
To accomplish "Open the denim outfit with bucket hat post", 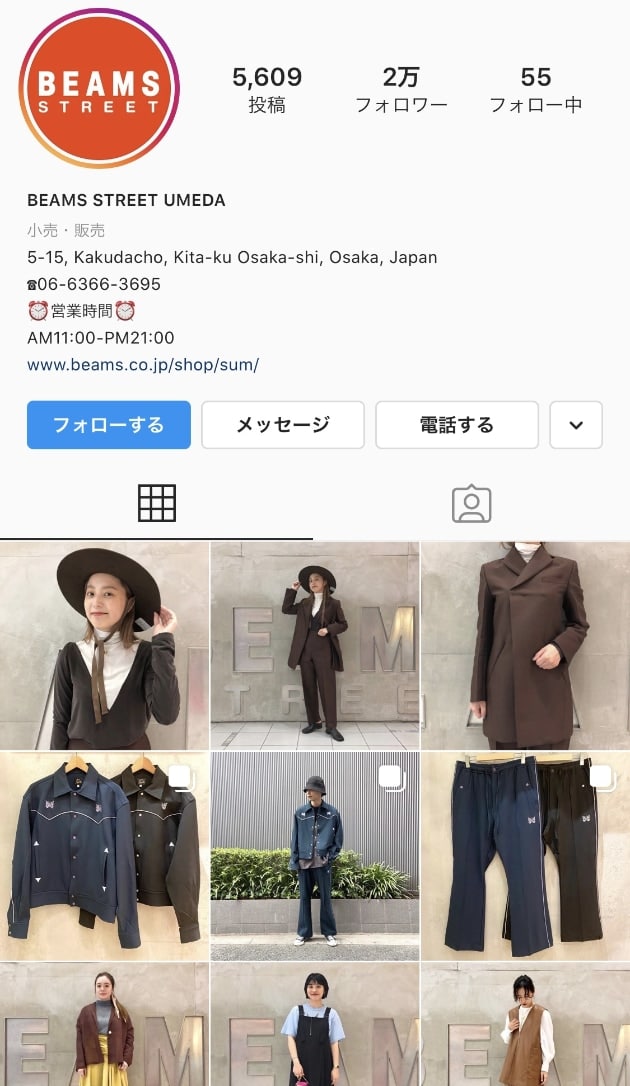I will tap(315, 856).
